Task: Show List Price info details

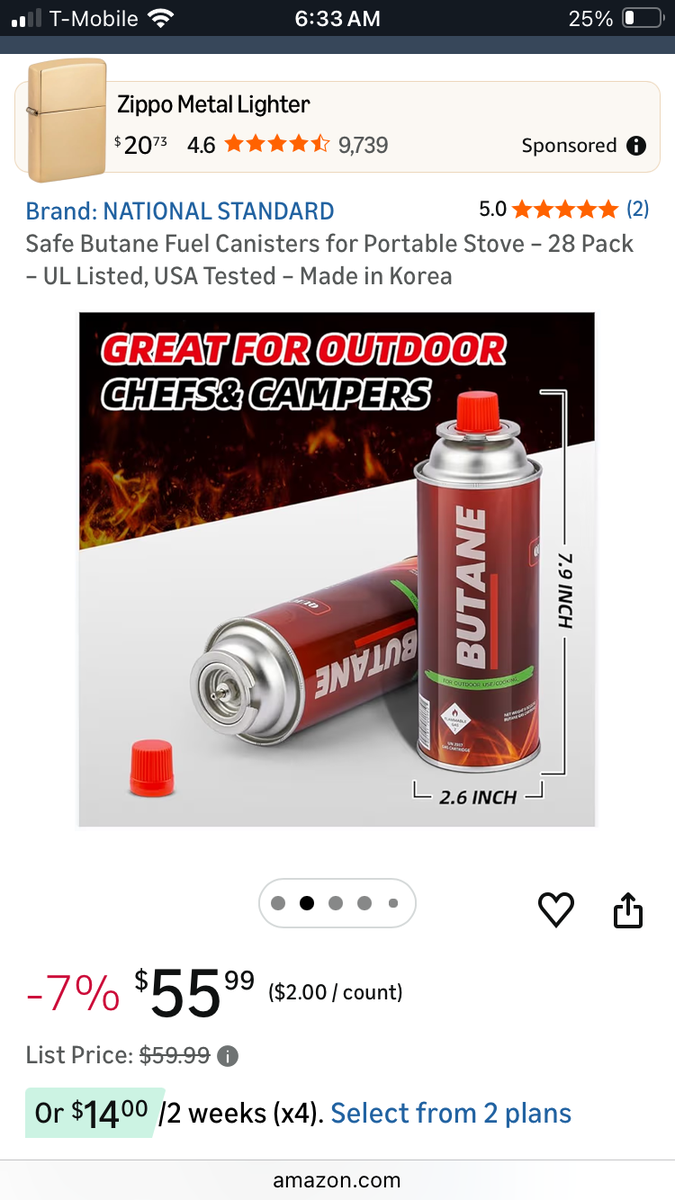Action: pos(228,1056)
